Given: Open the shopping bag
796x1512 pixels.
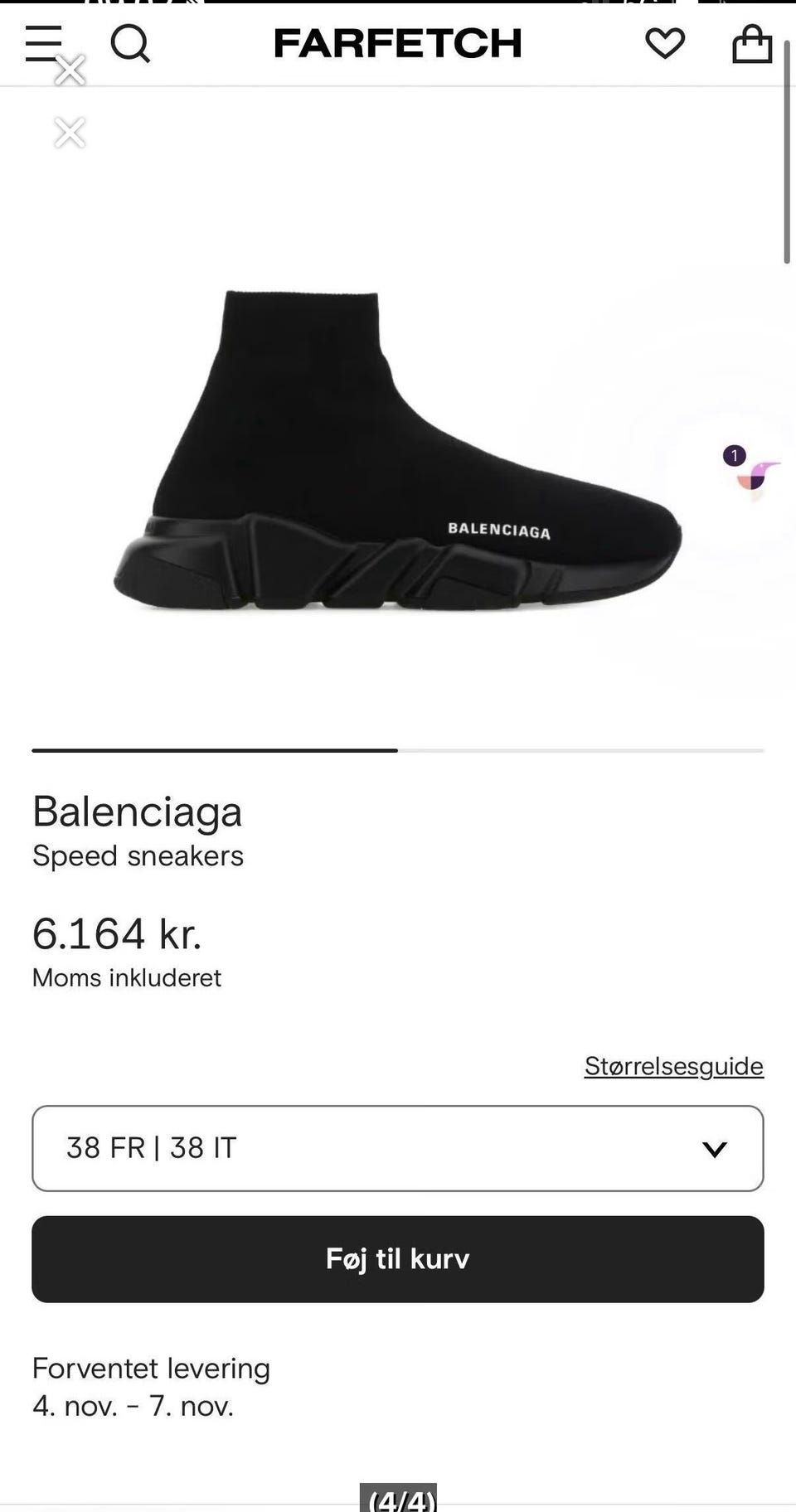Looking at the screenshot, I should click(752, 43).
